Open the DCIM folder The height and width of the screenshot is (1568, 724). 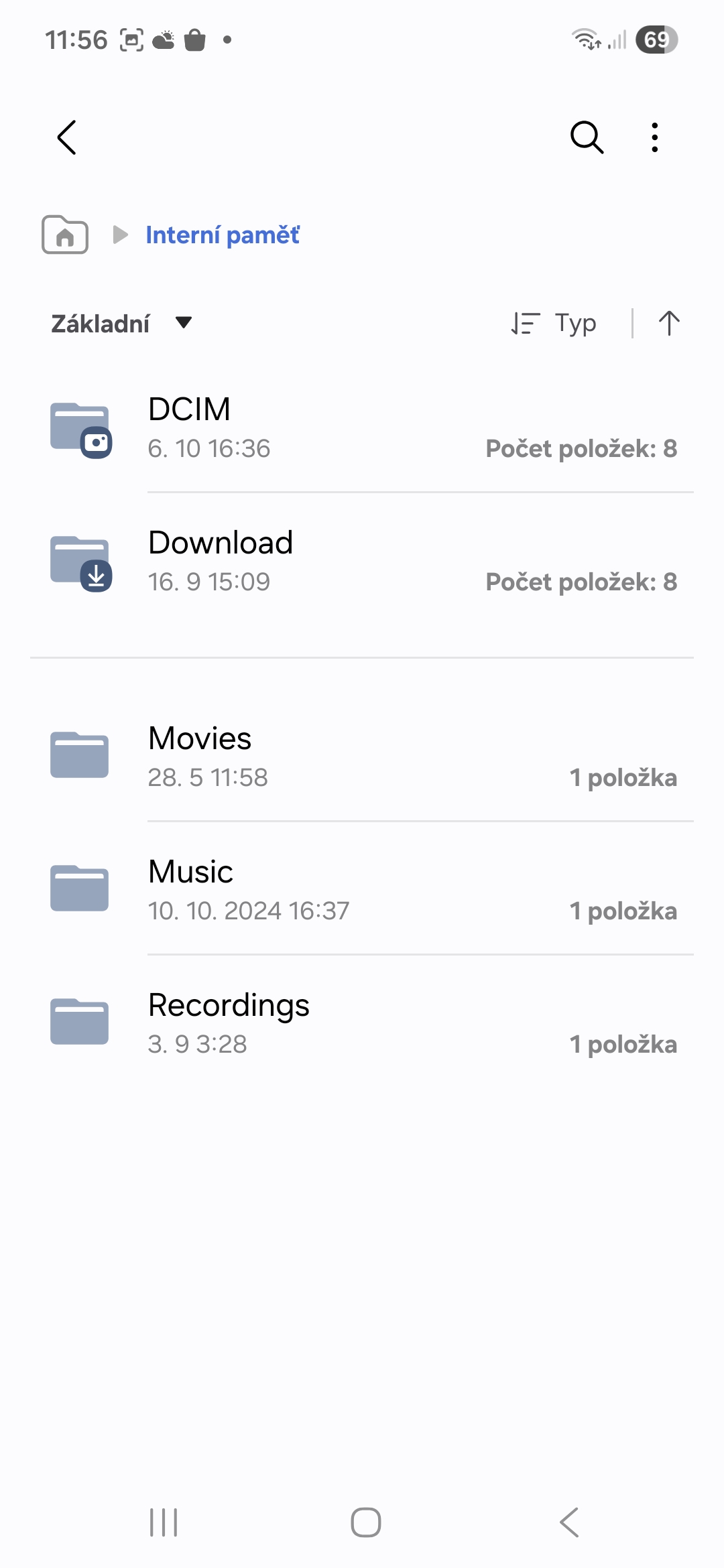pos(362,428)
